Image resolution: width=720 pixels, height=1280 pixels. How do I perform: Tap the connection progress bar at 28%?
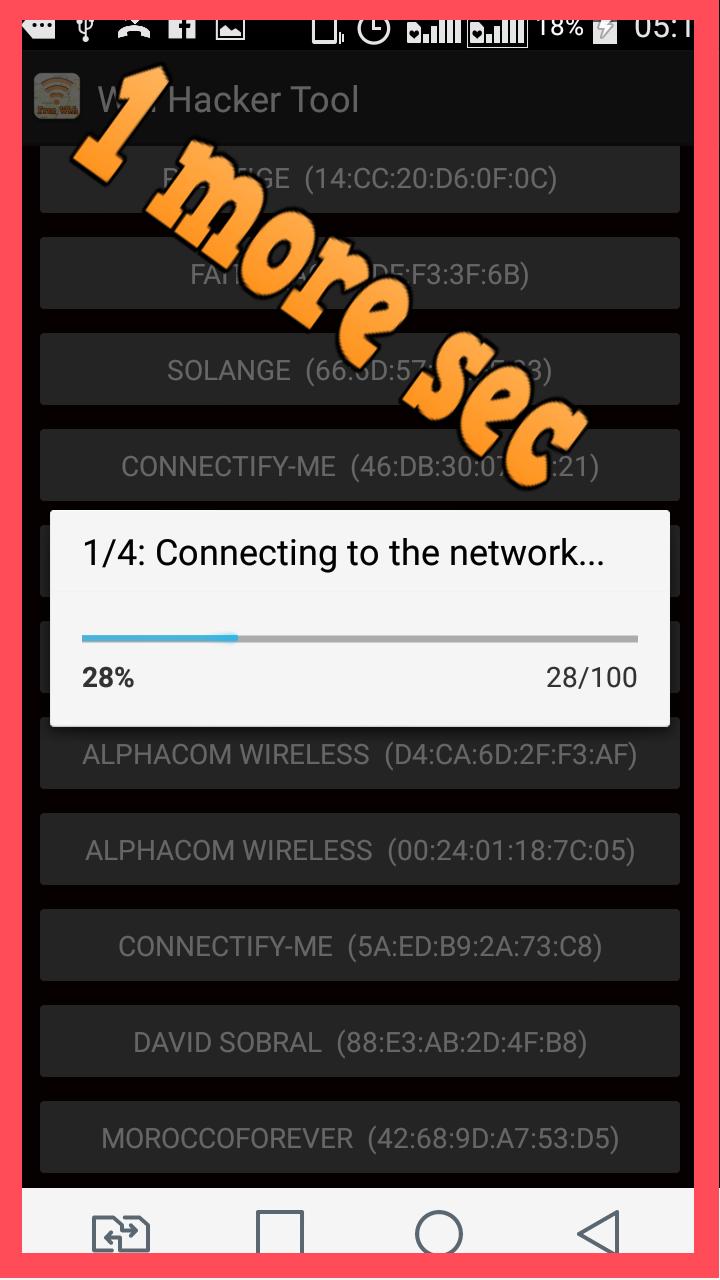point(360,637)
